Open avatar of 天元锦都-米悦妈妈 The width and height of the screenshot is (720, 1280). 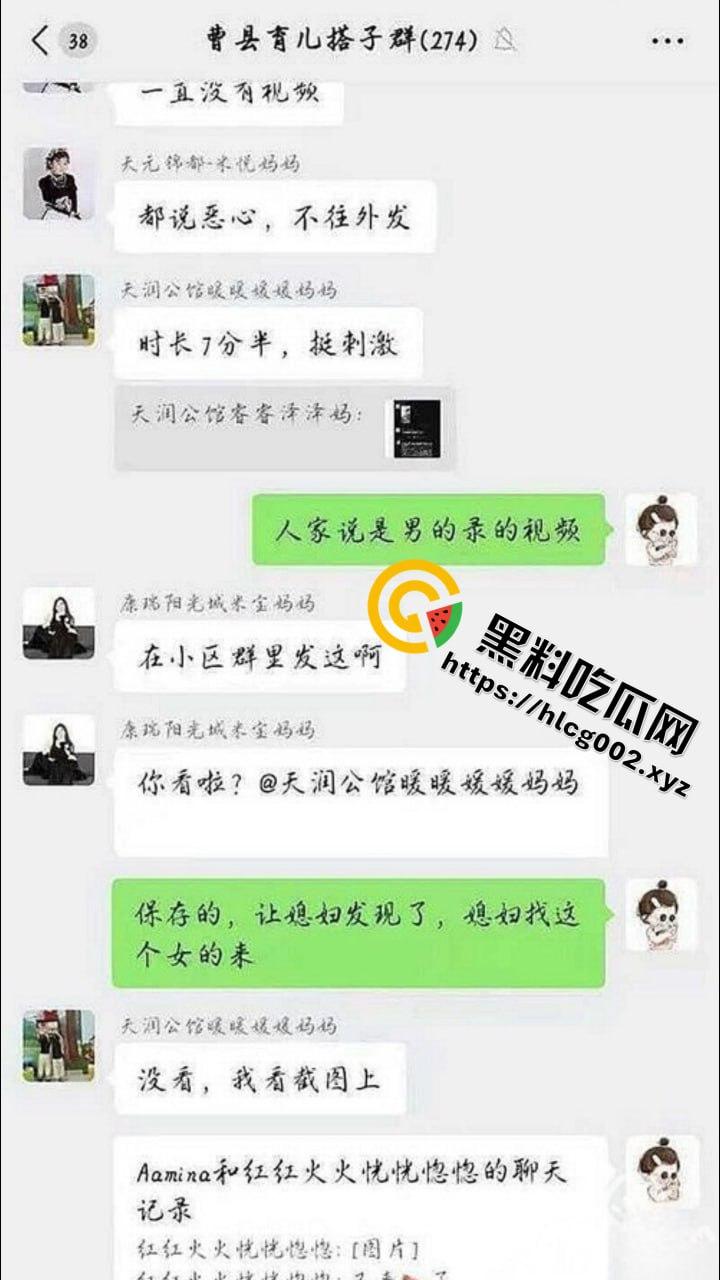(59, 184)
